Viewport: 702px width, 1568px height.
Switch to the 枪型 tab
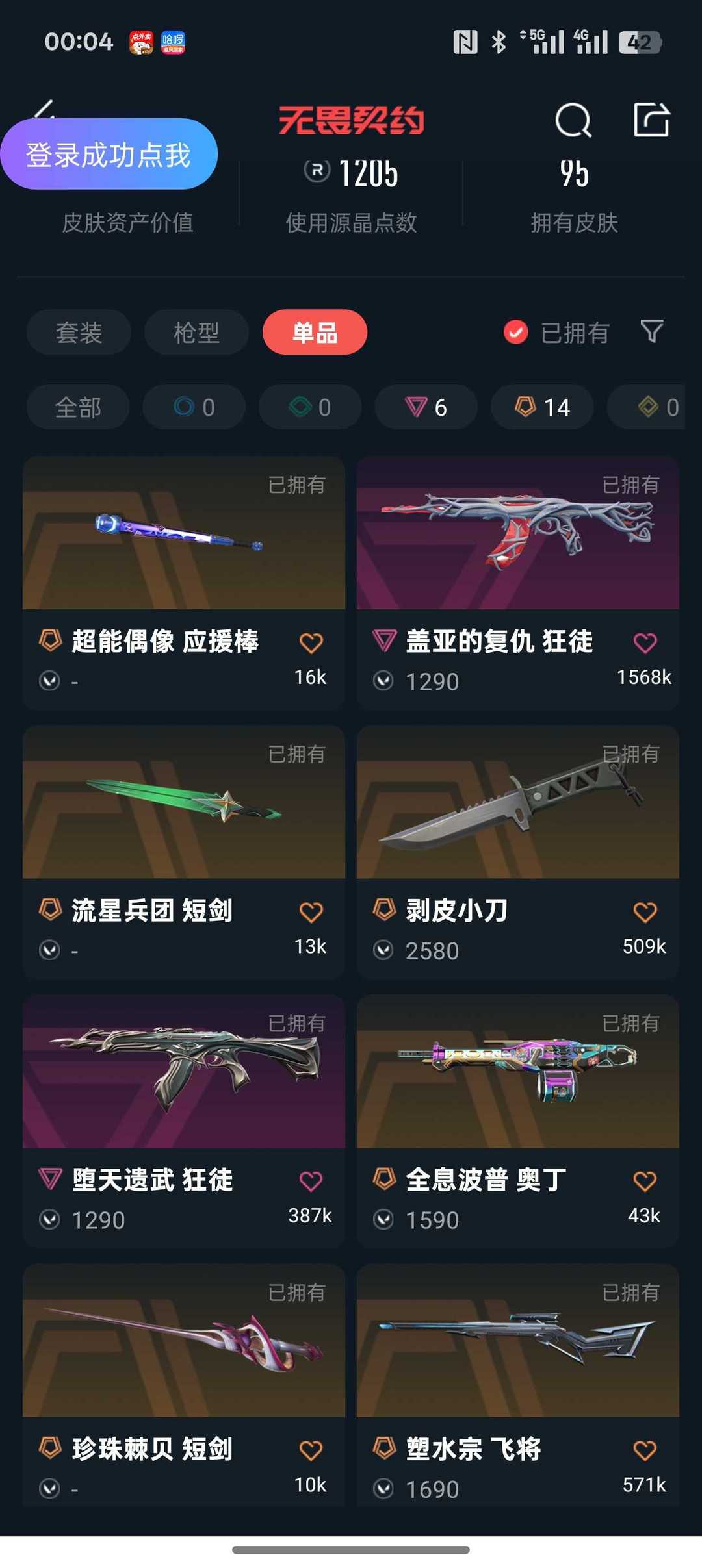click(196, 333)
